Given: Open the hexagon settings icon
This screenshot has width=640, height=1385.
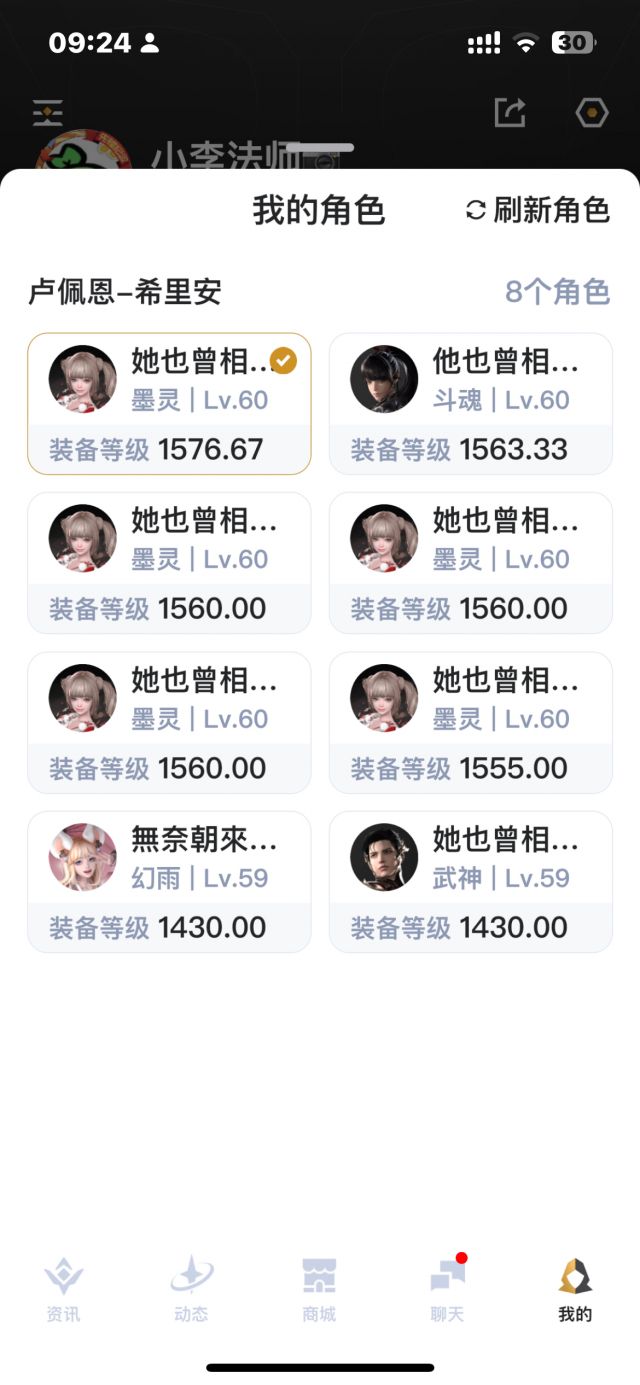Looking at the screenshot, I should click(x=592, y=112).
